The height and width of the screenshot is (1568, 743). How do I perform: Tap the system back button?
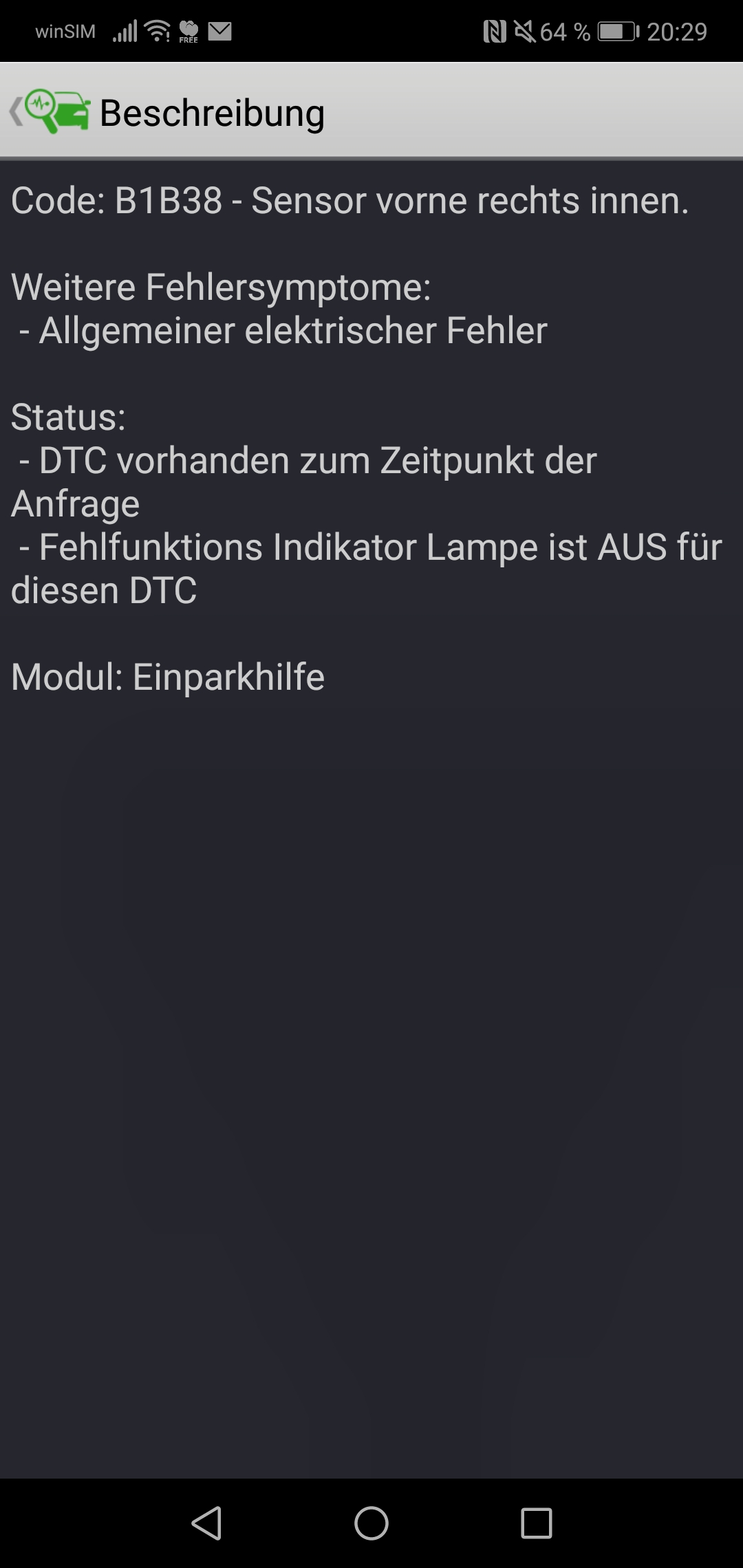206,1523
